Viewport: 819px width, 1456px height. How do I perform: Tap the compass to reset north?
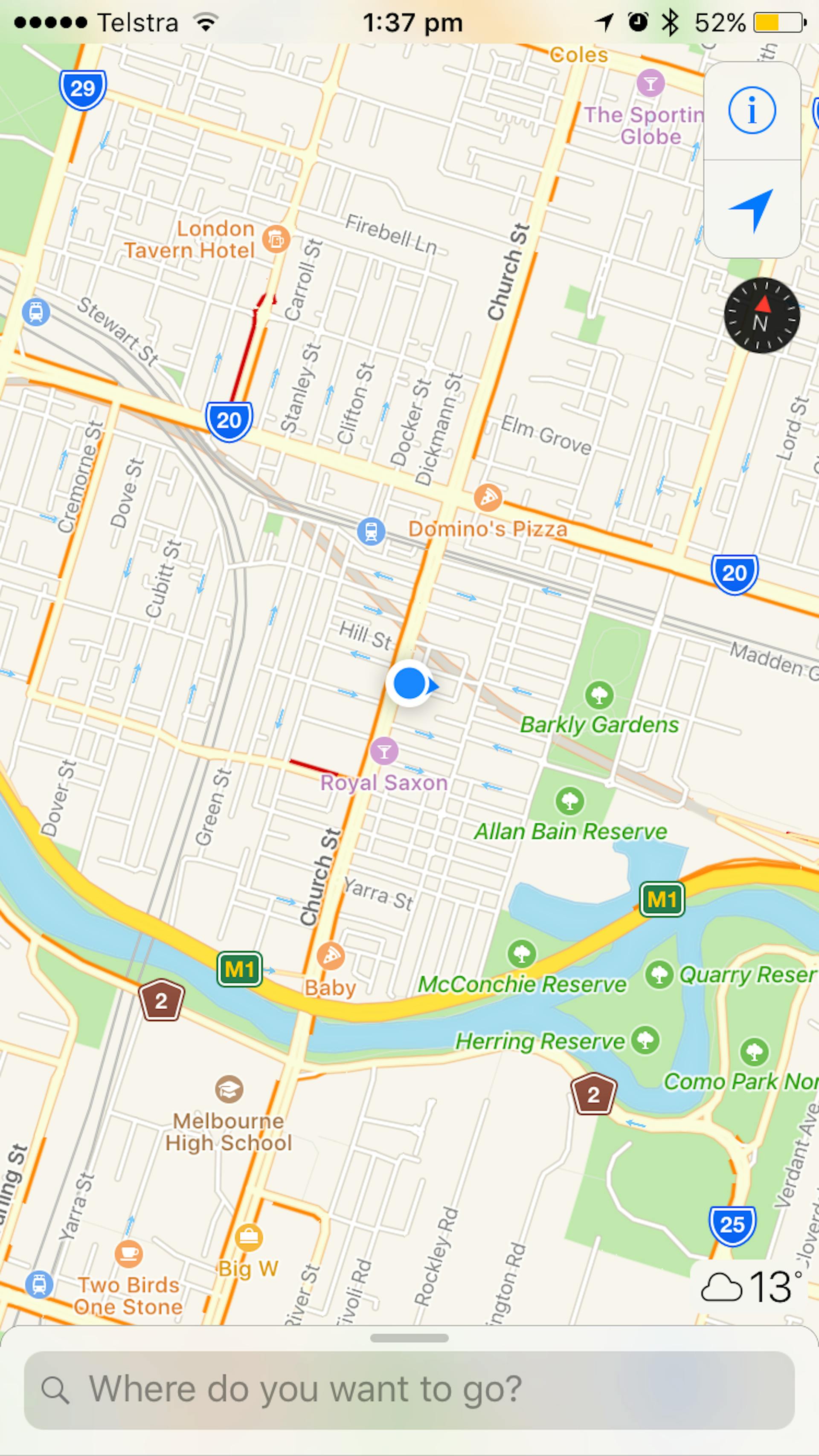pos(762,316)
